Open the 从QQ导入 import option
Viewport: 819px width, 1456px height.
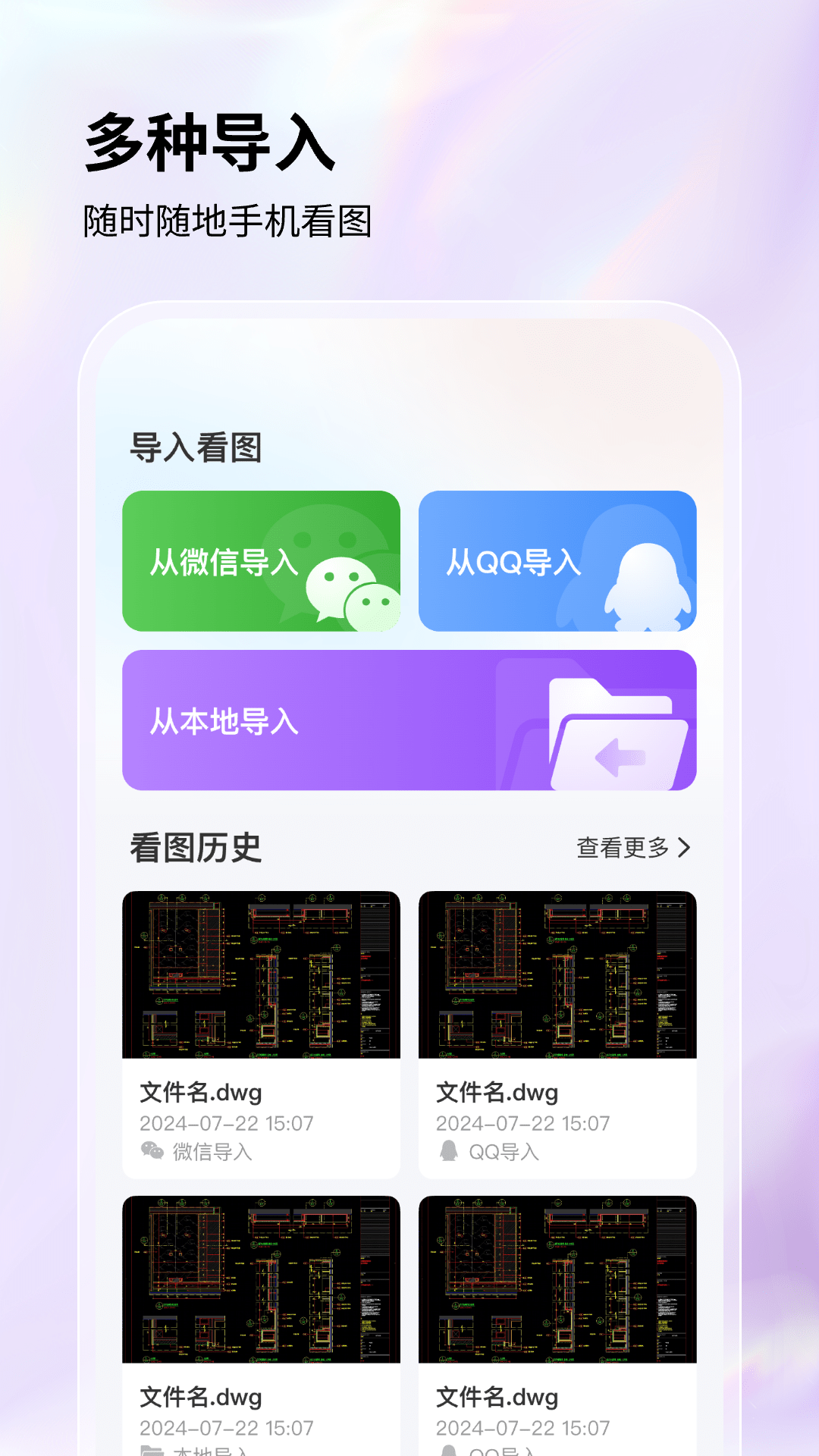point(557,561)
